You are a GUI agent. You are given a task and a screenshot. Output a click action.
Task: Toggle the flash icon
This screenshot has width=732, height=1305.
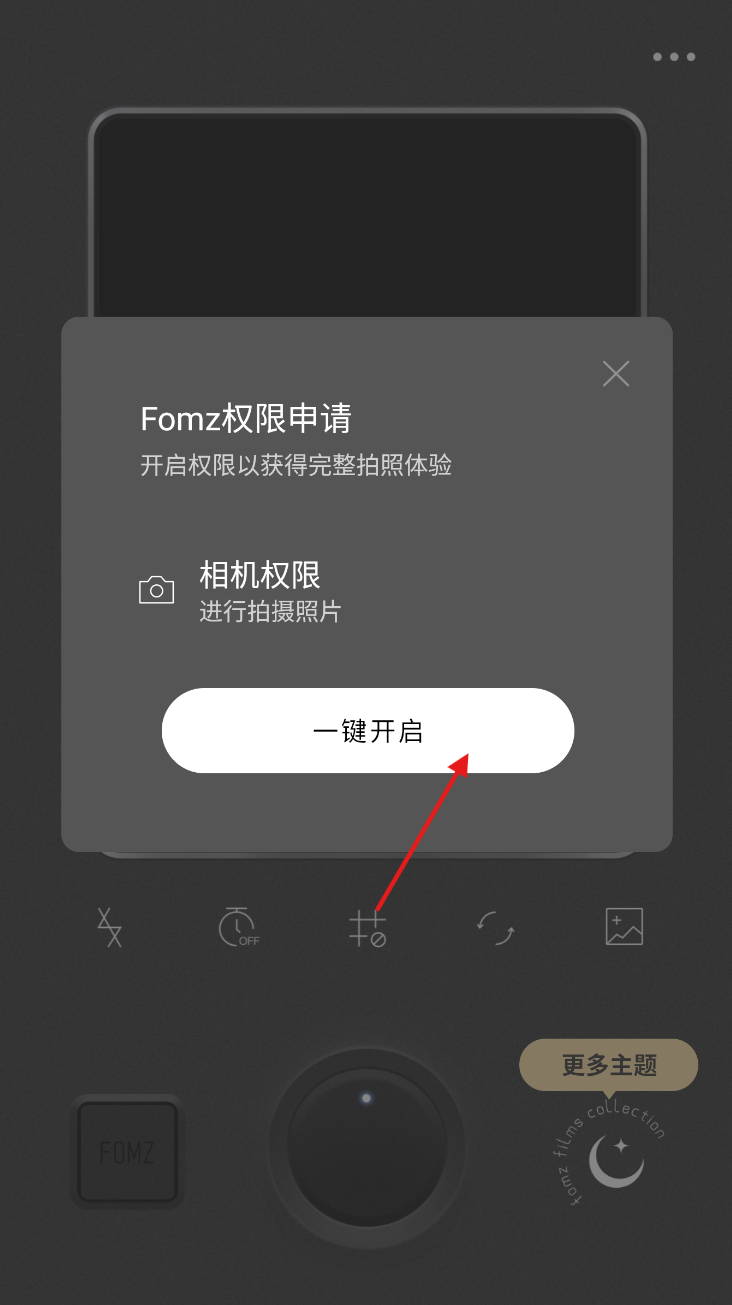109,927
